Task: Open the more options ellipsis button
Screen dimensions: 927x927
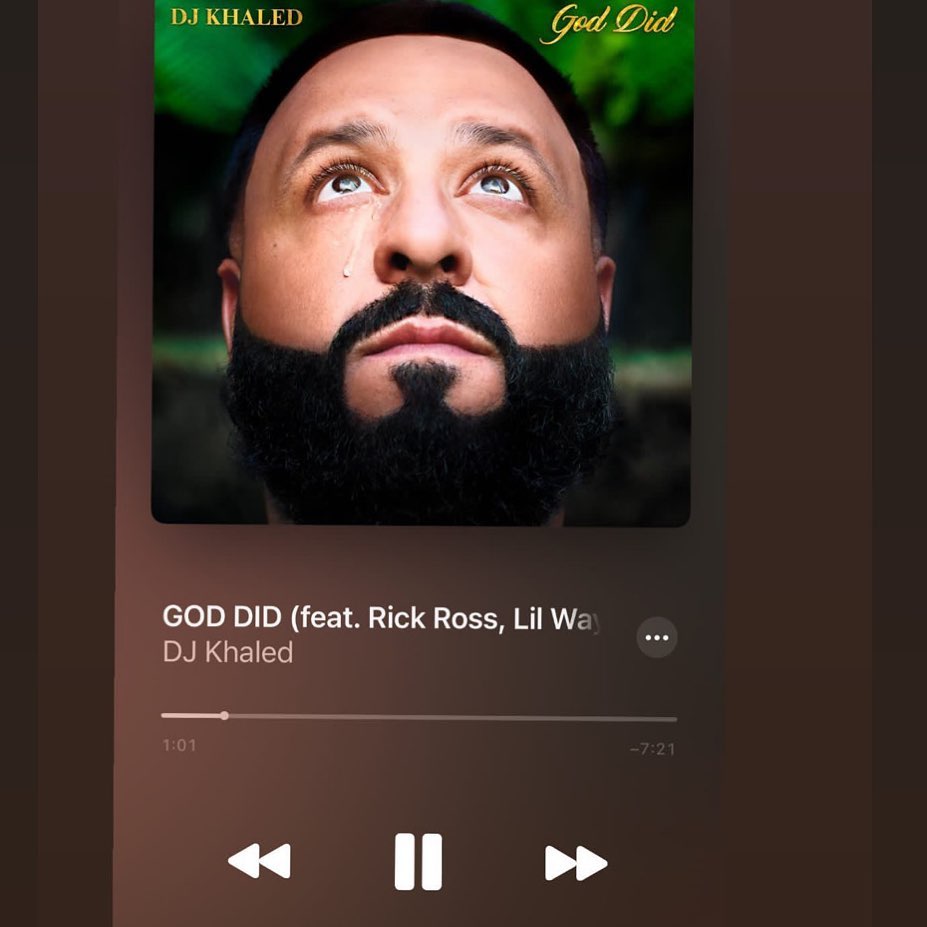Action: pos(657,637)
